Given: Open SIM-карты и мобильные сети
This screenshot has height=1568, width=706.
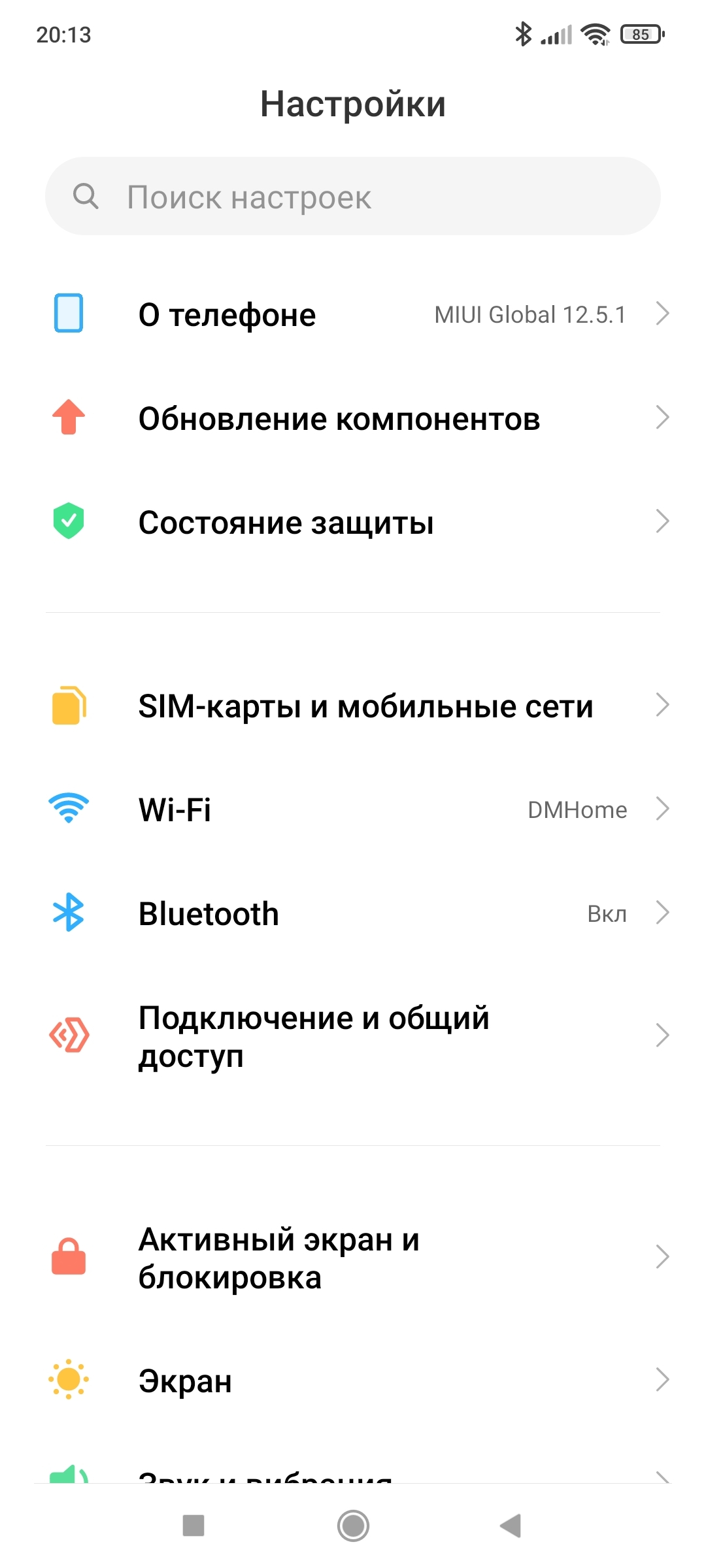Looking at the screenshot, I should click(x=353, y=706).
